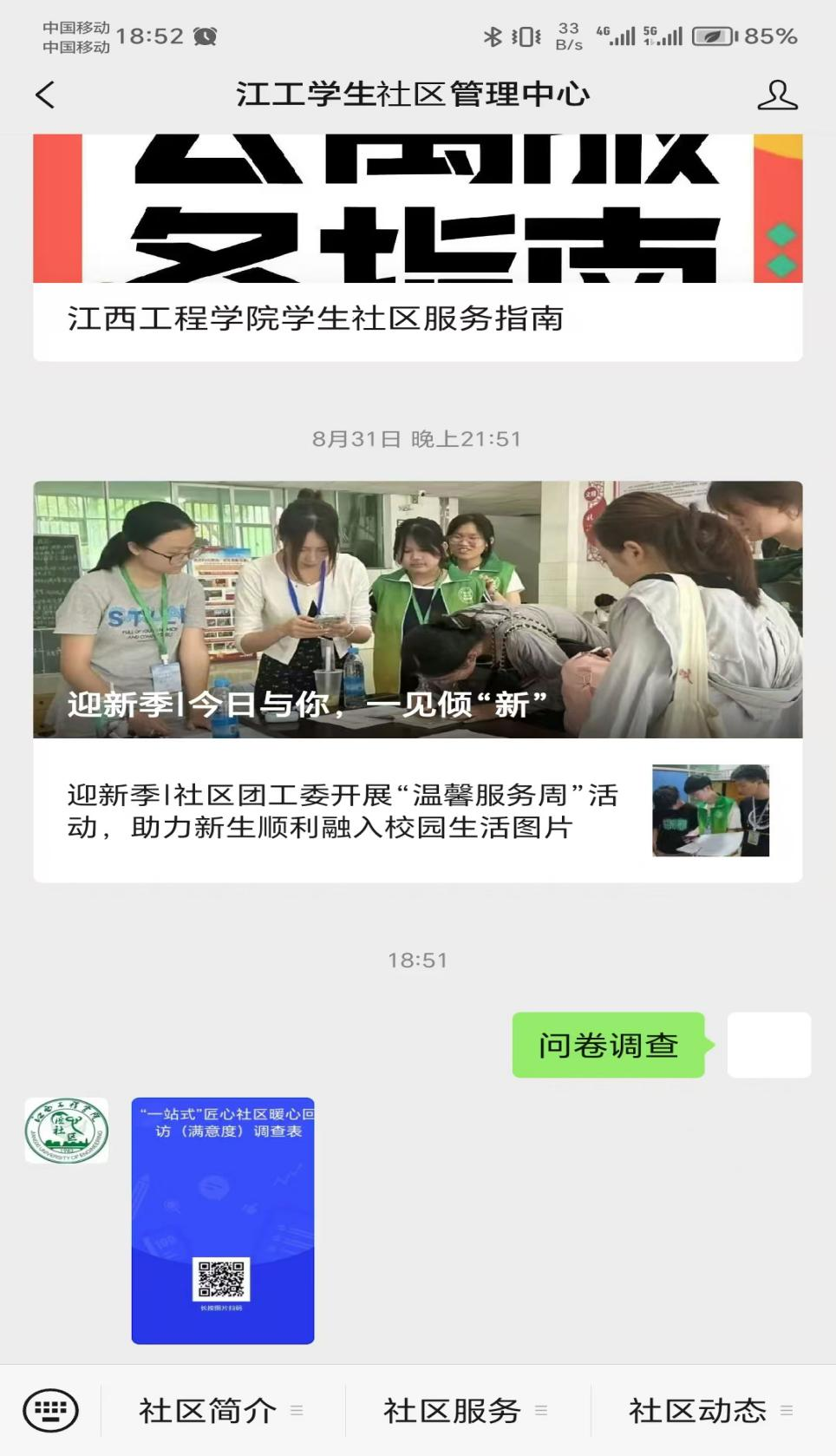Open the 温馨服务周 activity article
Screen dimensions: 836x1456
pos(418,810)
